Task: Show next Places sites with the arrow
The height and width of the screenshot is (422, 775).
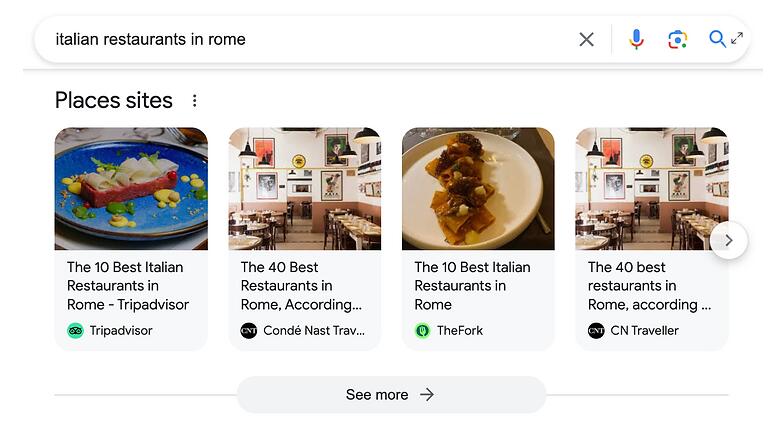Action: pyautogui.click(x=729, y=240)
